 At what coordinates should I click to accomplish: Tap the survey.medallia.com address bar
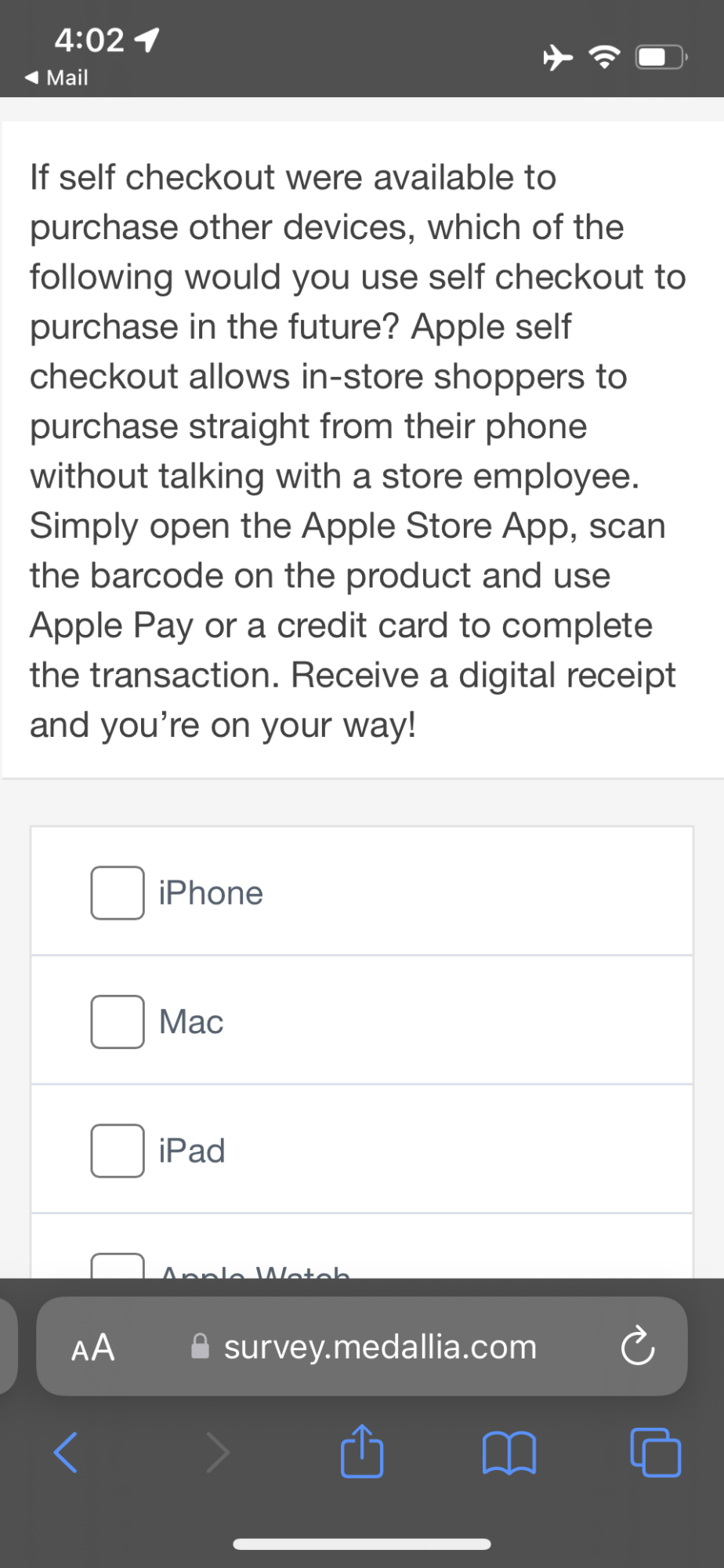[379, 1347]
